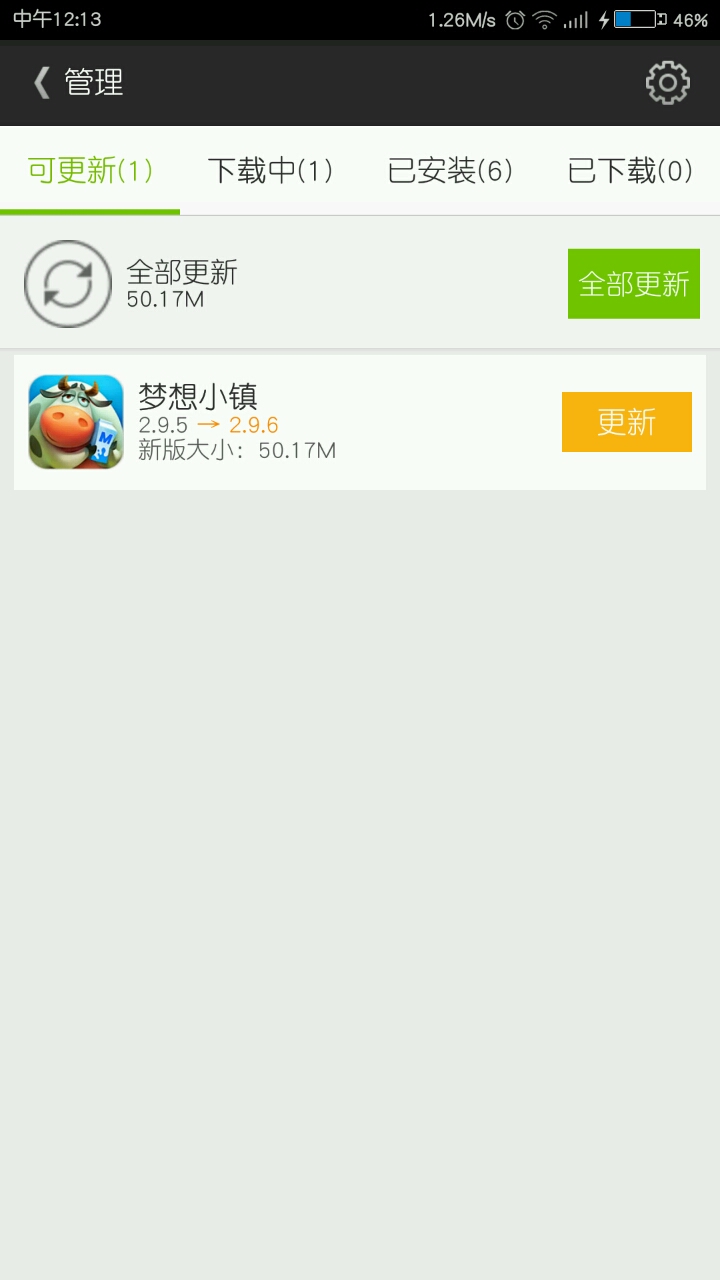Open the 梦想小镇 app entry
This screenshot has height=1280, width=720.
[300, 422]
